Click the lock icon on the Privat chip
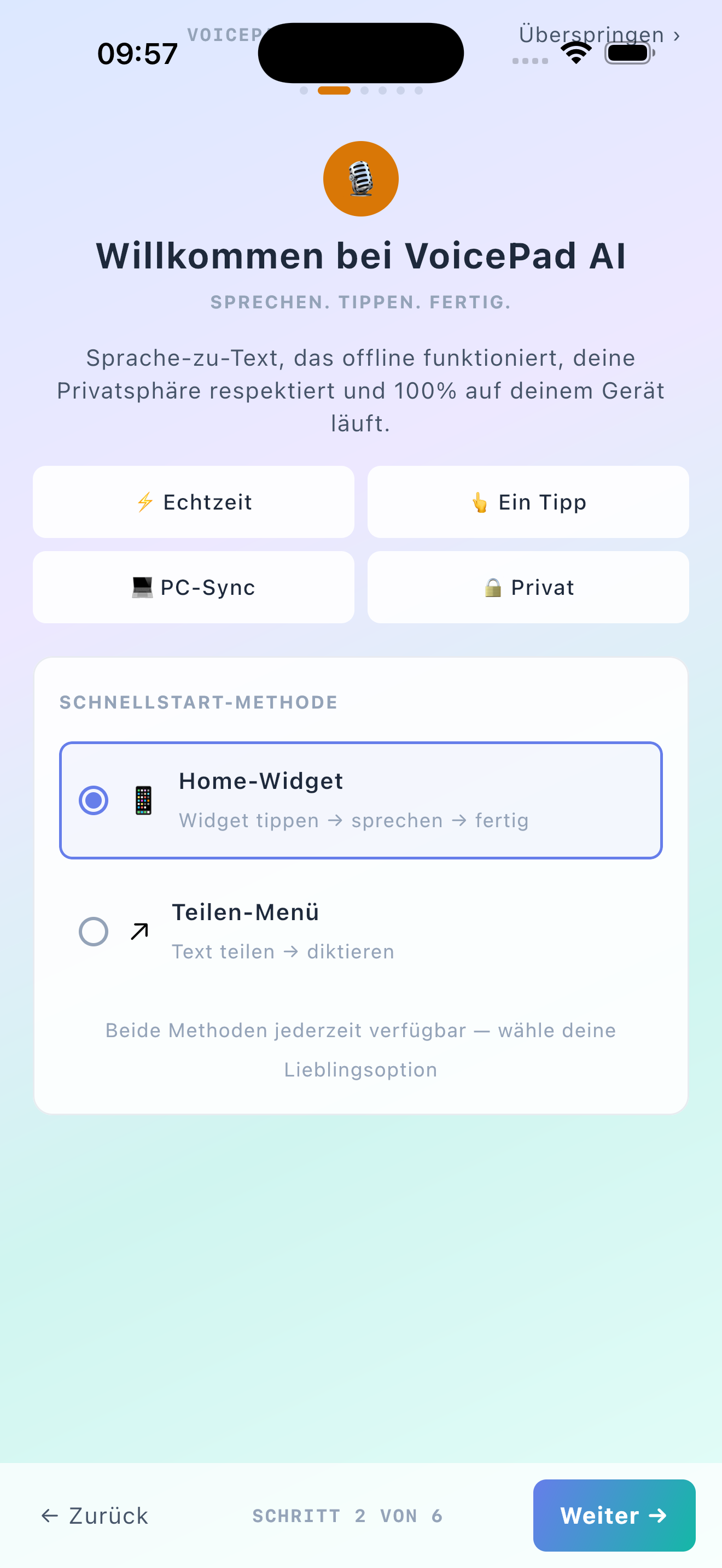Image resolution: width=722 pixels, height=1568 pixels. (x=491, y=587)
